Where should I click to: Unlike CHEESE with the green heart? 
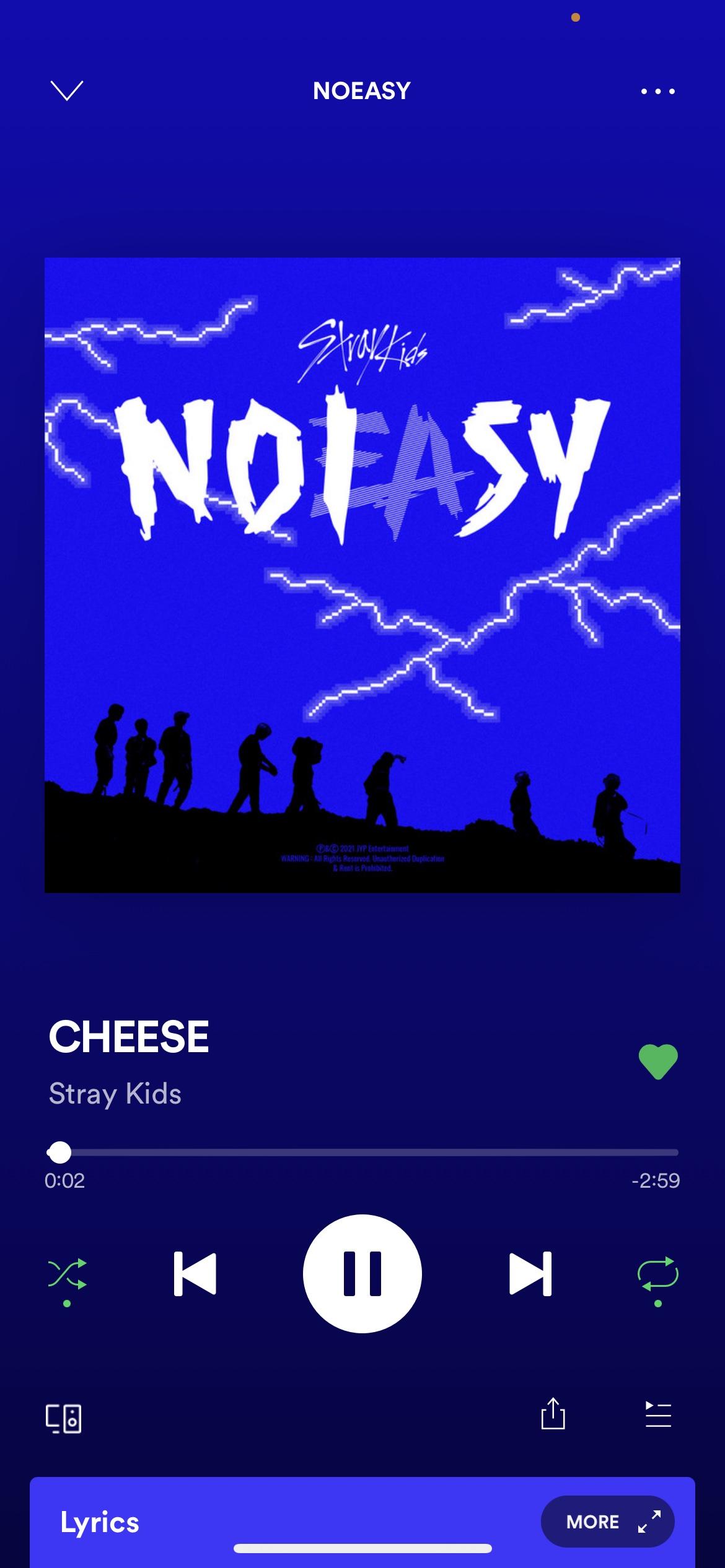point(657,1061)
